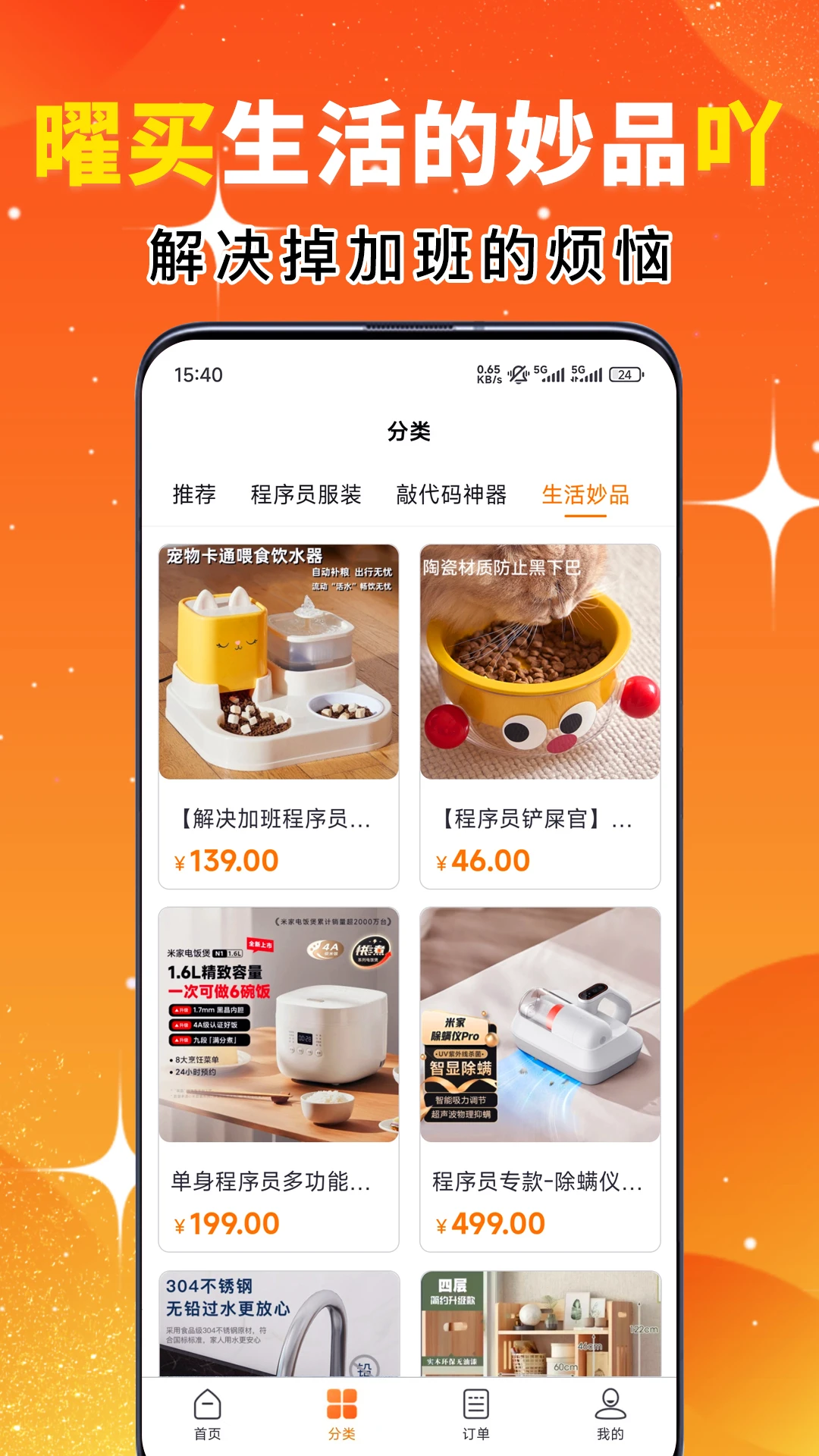
Task: Tap the network speed indicator showing 0.65 KB/s
Action: point(486,373)
